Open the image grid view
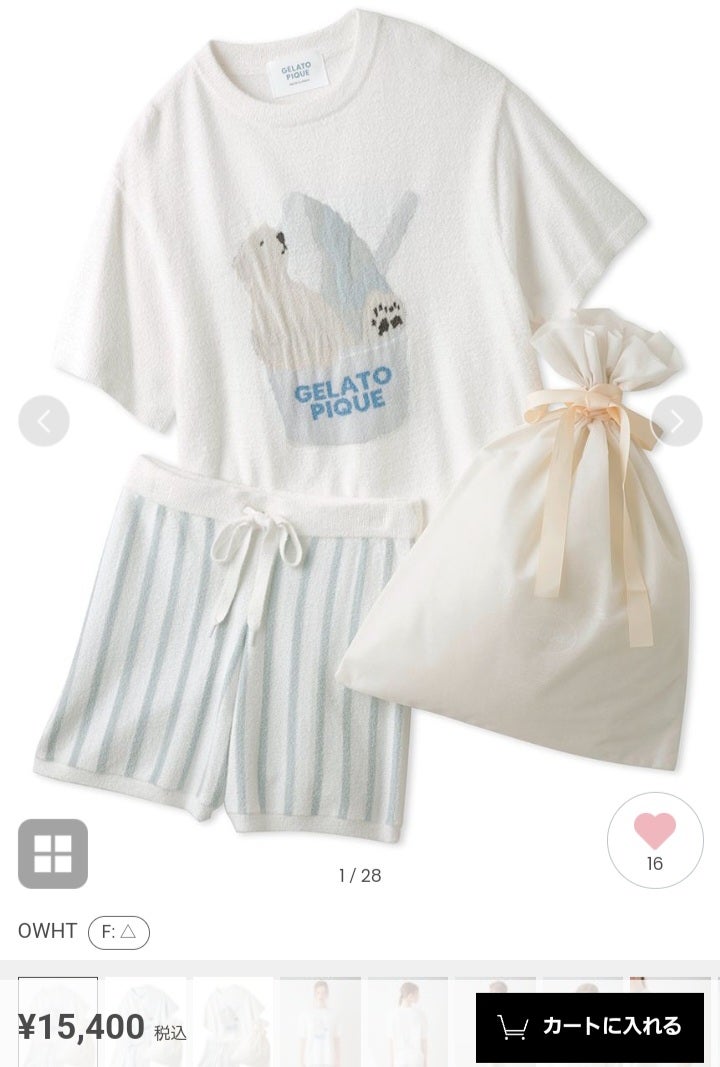This screenshot has width=720, height=1067. [x=53, y=853]
